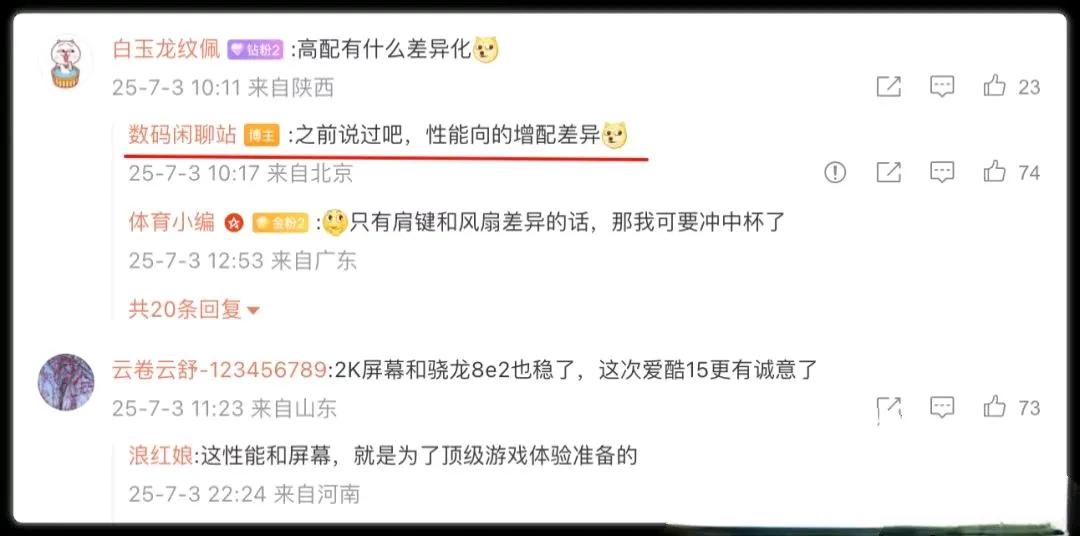This screenshot has height=536, width=1080.
Task: Like 数码闲聊站's reply
Action: pos(994,172)
